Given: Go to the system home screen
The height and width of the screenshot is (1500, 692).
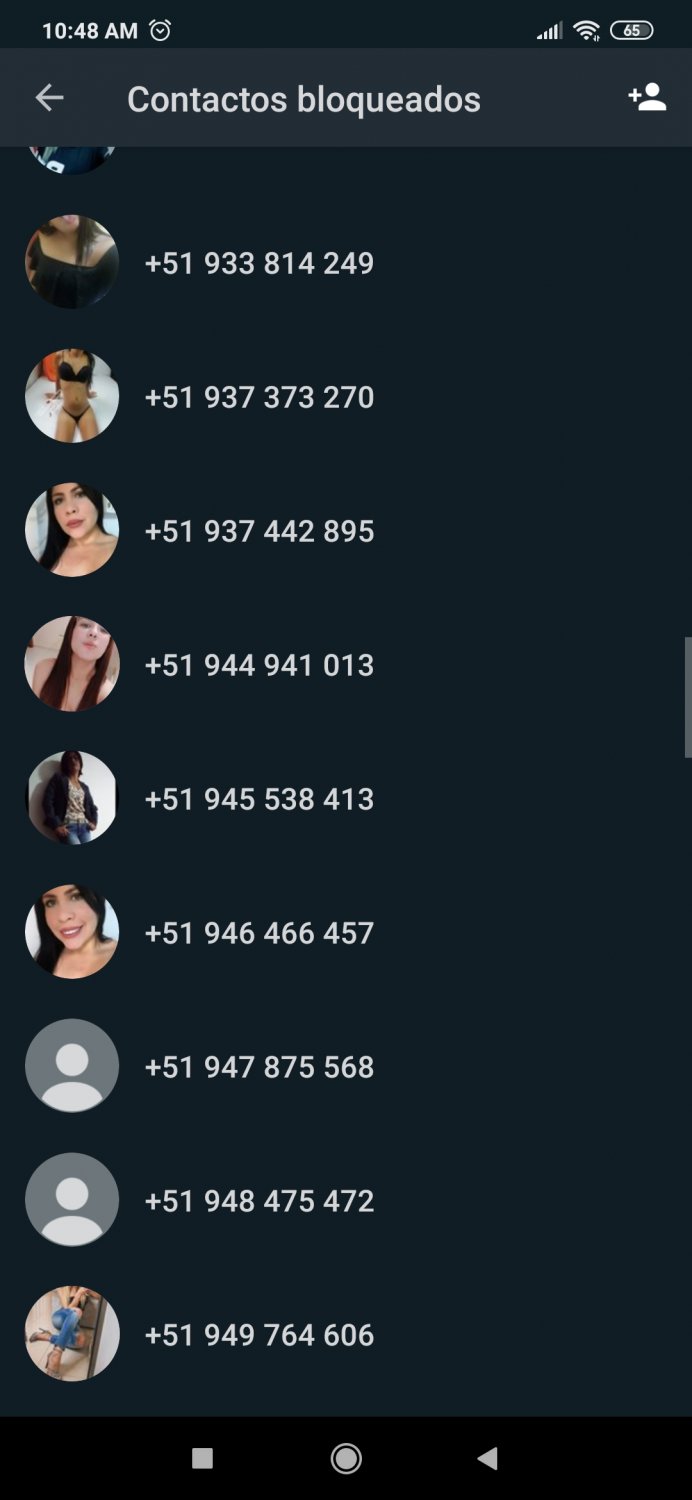Looking at the screenshot, I should click(x=346, y=1459).
